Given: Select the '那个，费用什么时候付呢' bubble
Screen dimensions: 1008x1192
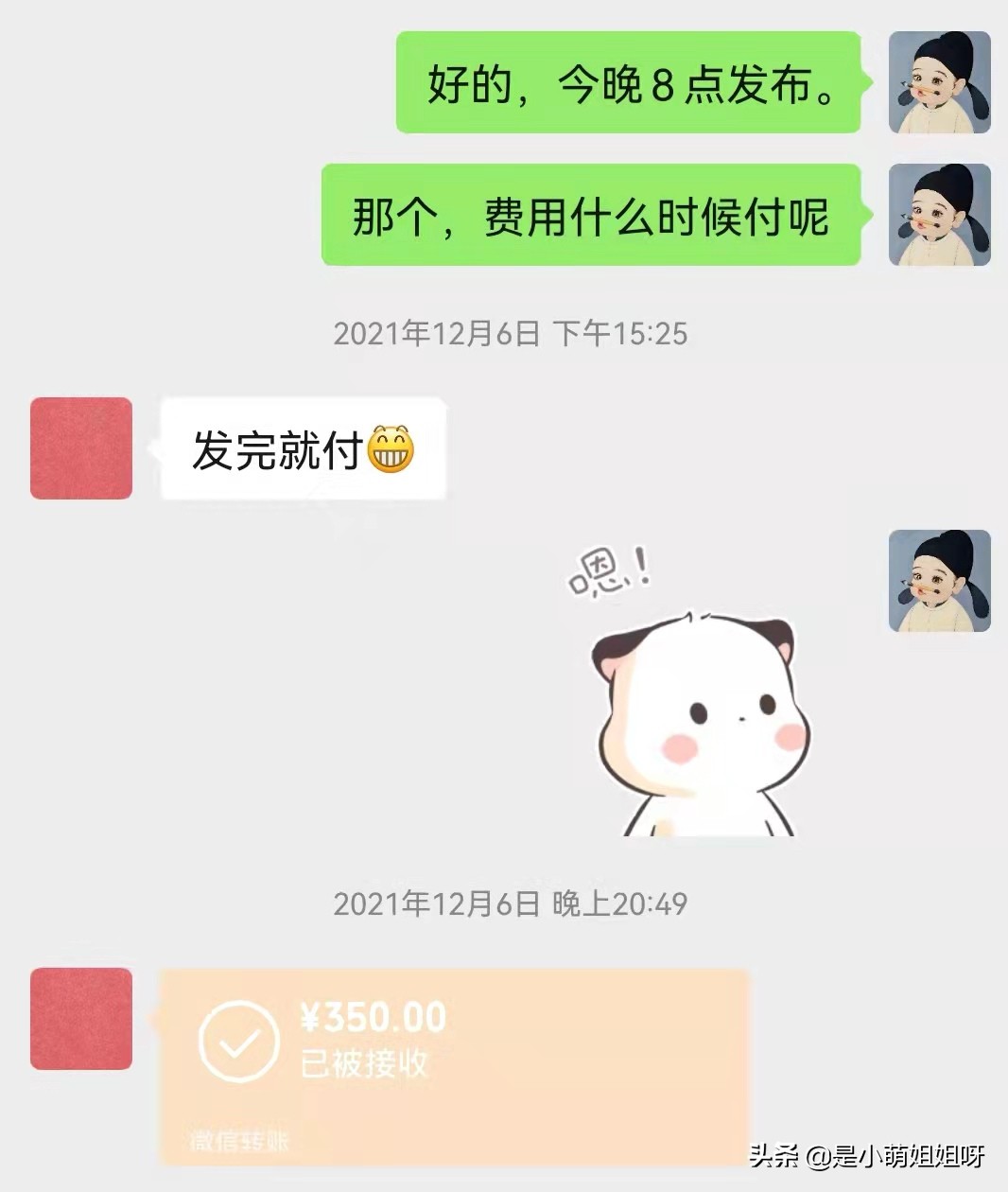Looking at the screenshot, I should [591, 215].
